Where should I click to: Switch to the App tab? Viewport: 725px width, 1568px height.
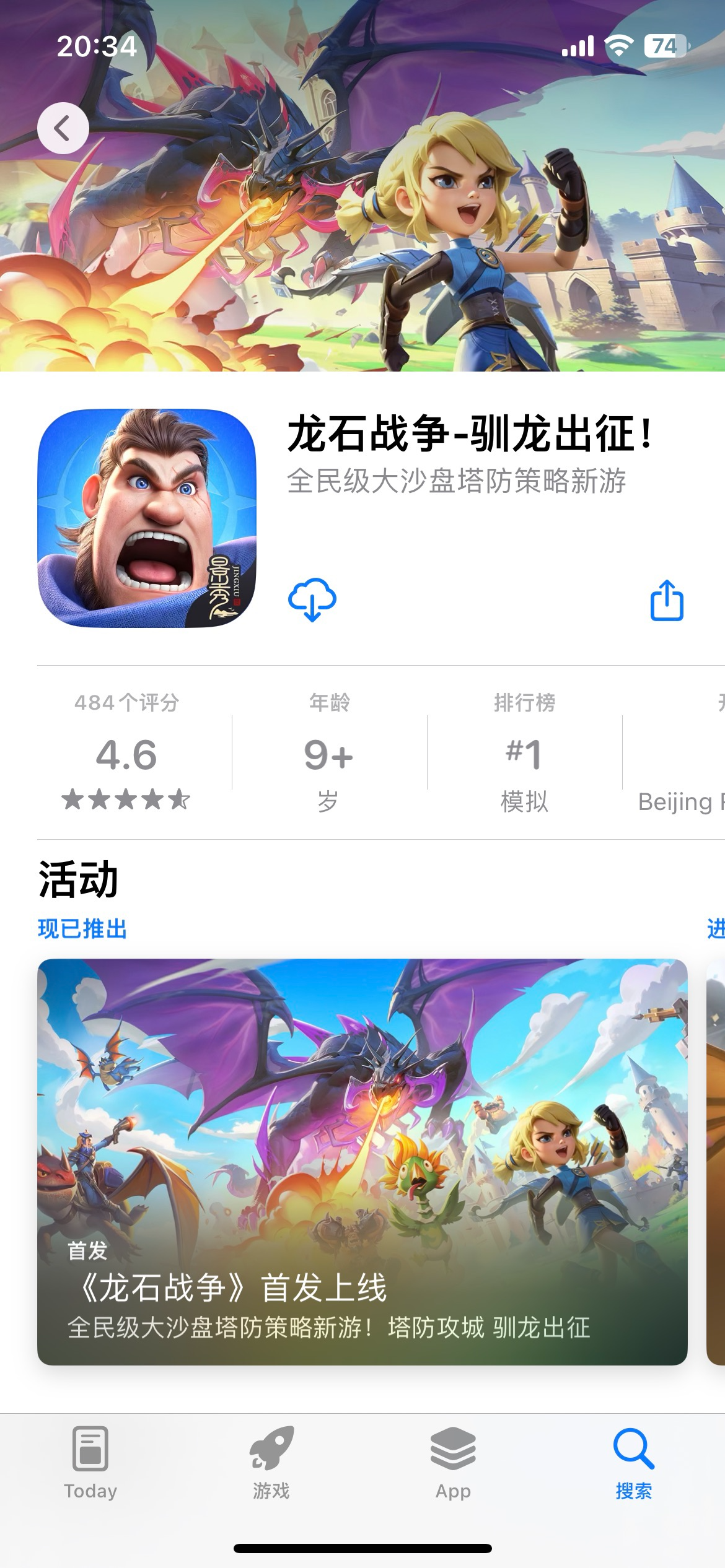[453, 1463]
